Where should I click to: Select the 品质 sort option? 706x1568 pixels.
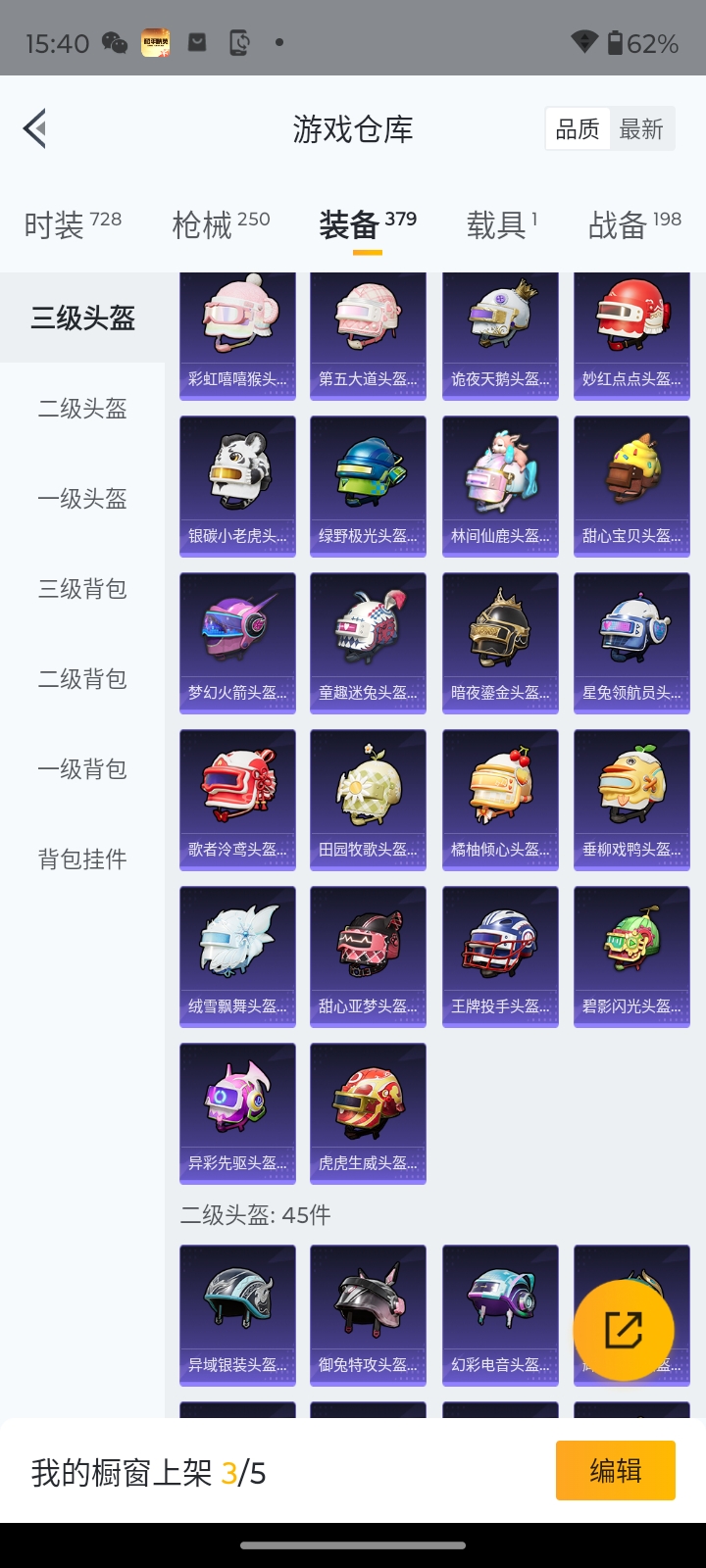click(x=578, y=129)
